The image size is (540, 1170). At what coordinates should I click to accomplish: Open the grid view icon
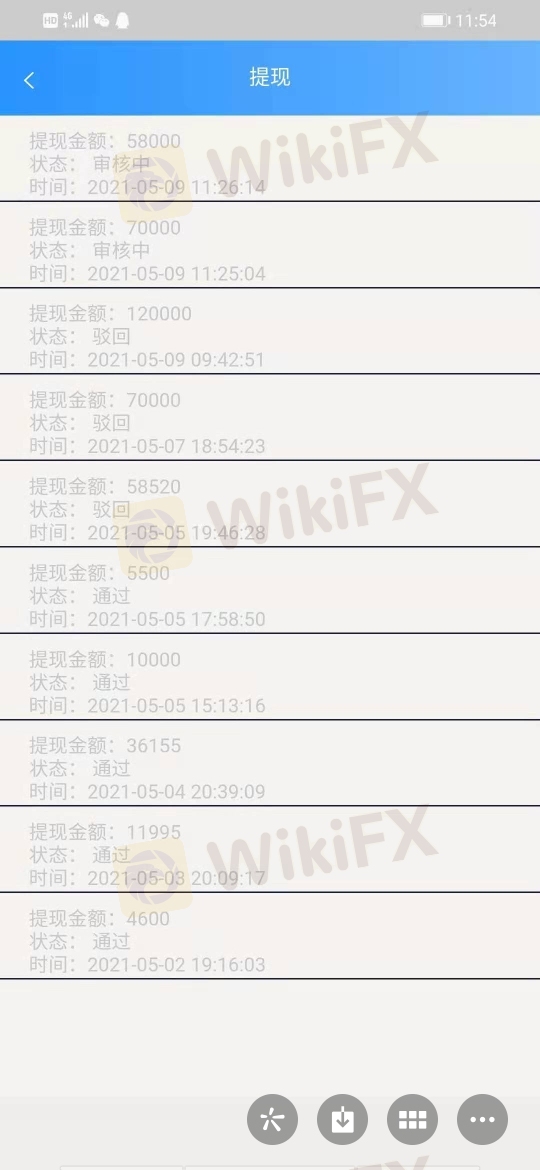(412, 1119)
